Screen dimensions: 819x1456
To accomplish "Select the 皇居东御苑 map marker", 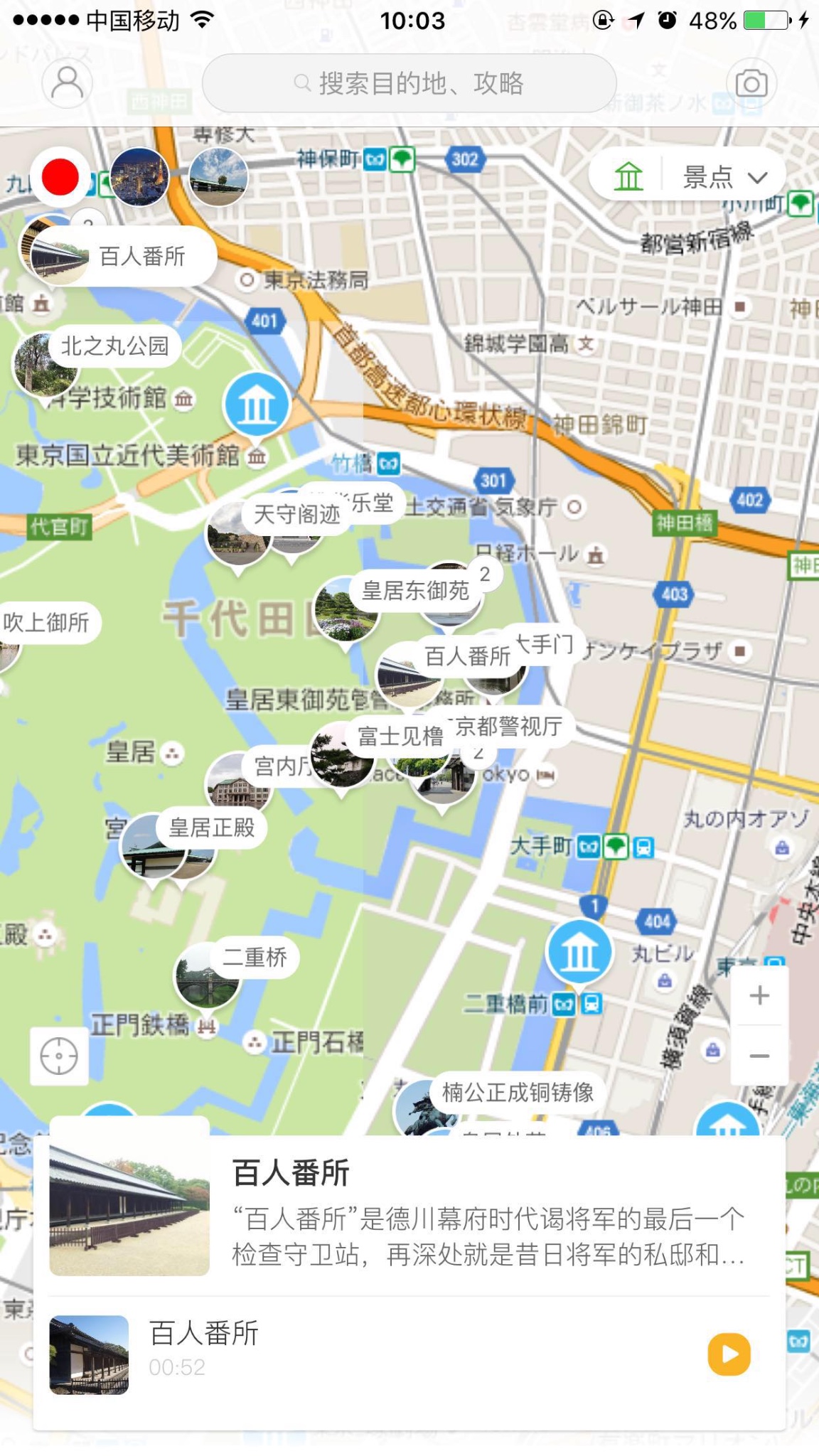I will 415,590.
